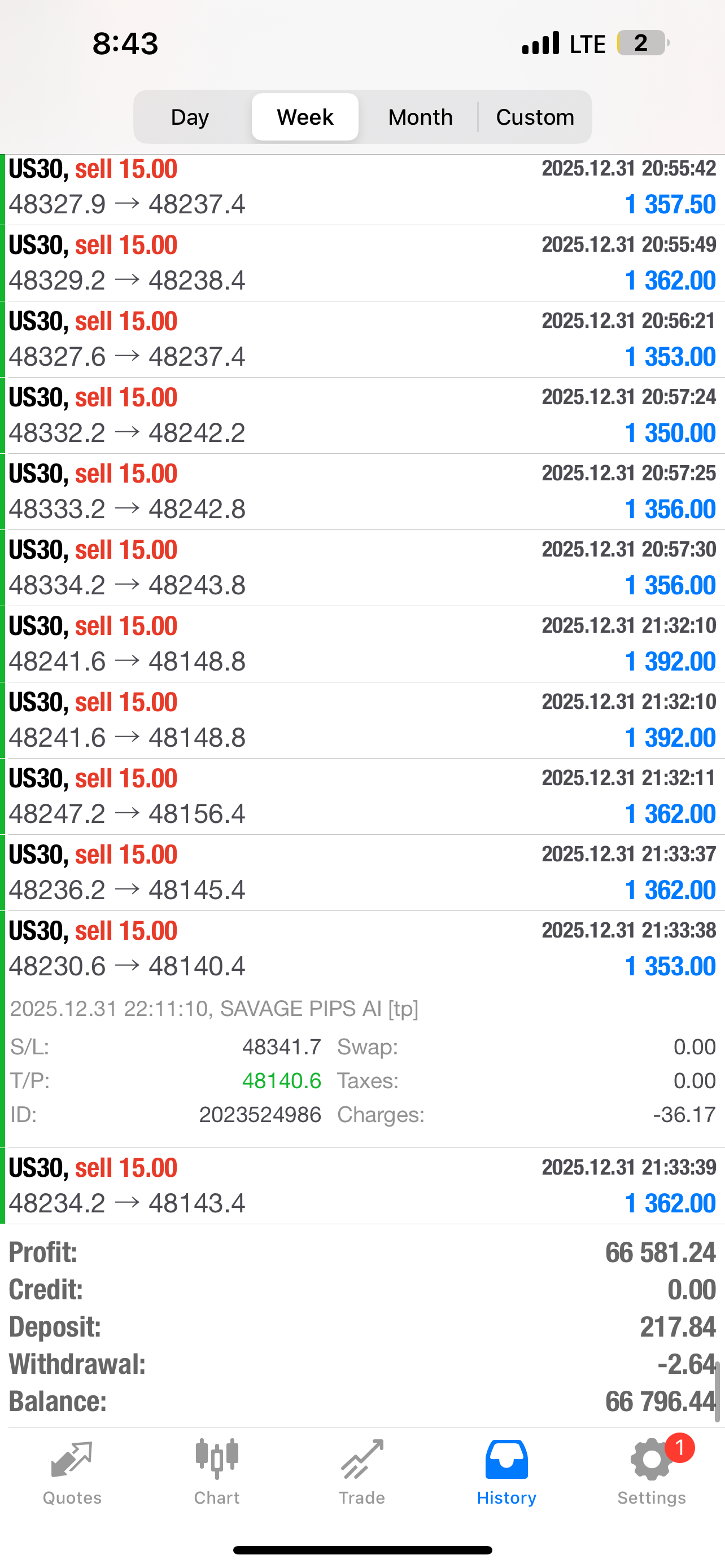
Task: Tap the green T/P value 48140.6
Action: coord(282,1080)
